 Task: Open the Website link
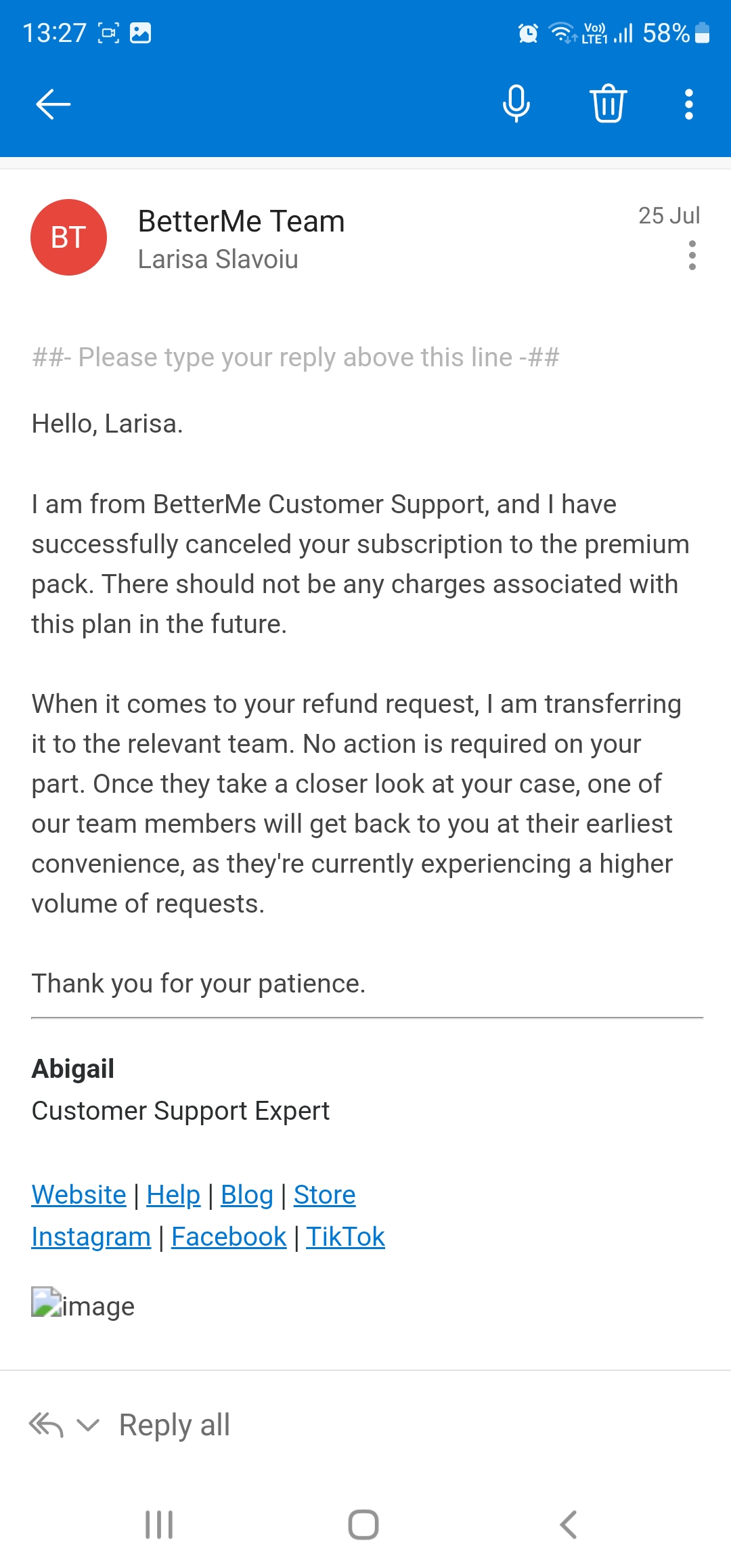point(78,1194)
